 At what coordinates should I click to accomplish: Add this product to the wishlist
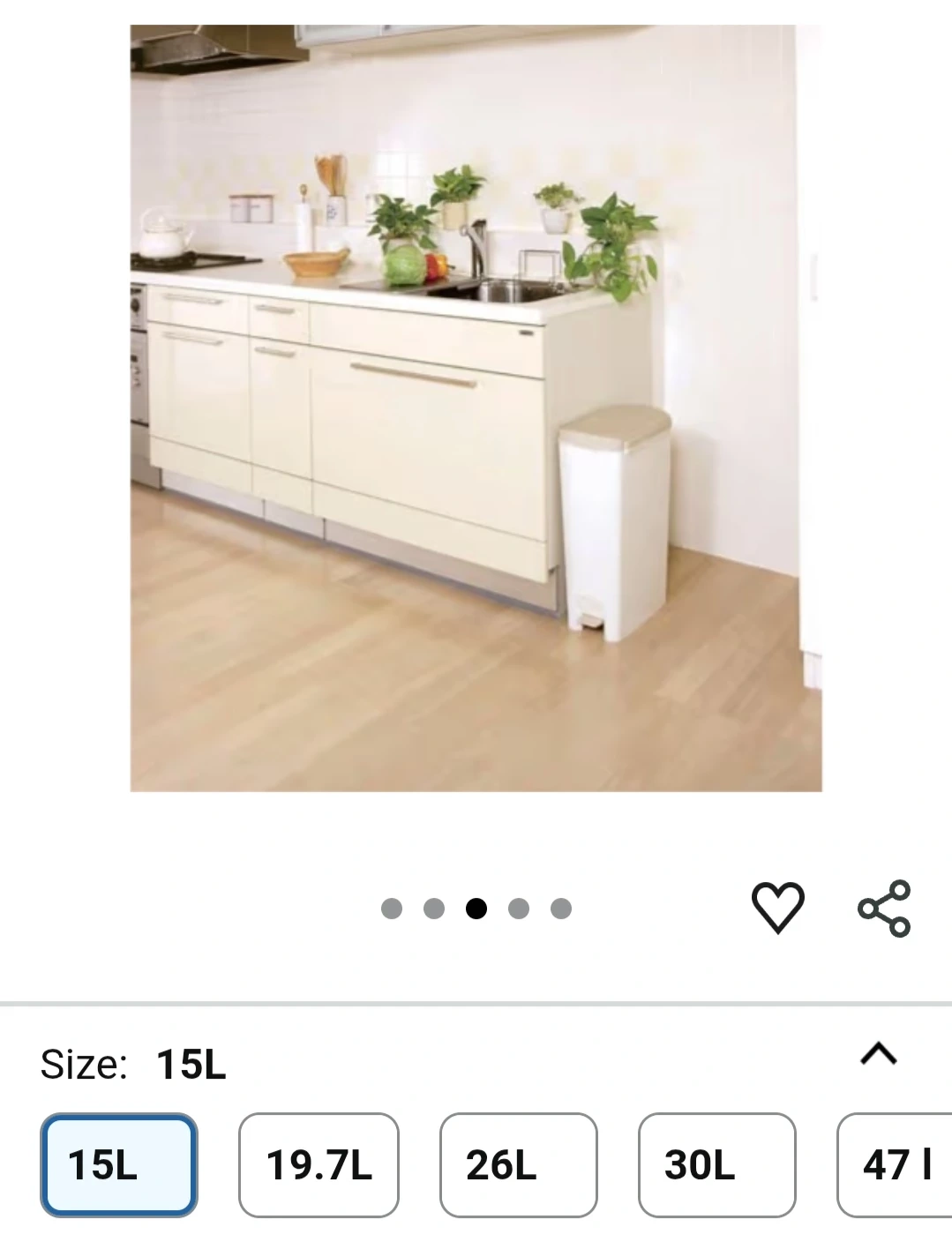click(x=777, y=908)
